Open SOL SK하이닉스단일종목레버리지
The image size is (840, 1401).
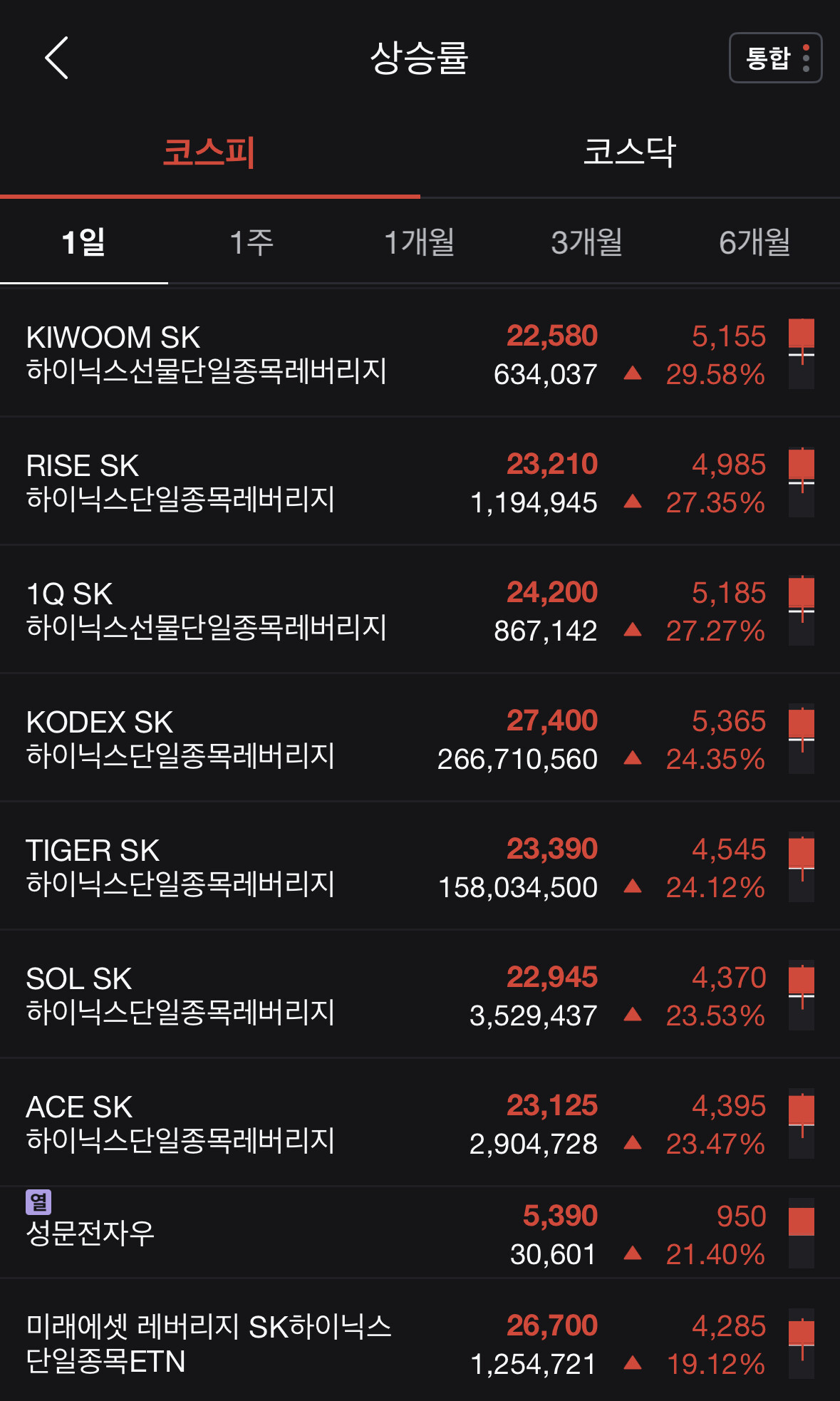420,995
